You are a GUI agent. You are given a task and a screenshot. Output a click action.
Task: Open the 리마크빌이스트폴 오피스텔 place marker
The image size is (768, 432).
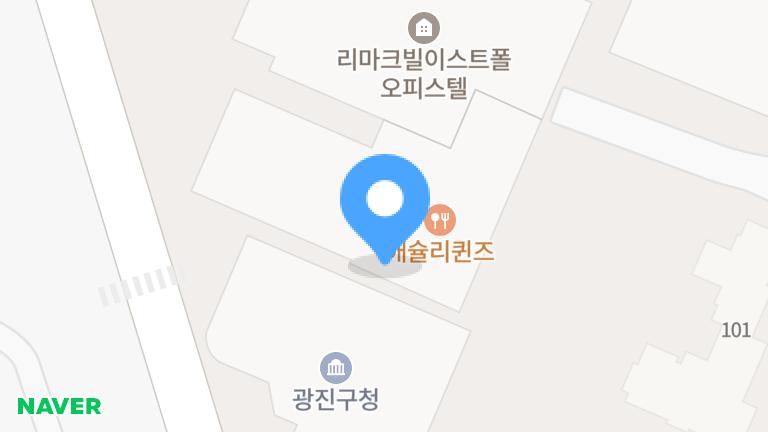coord(424,28)
